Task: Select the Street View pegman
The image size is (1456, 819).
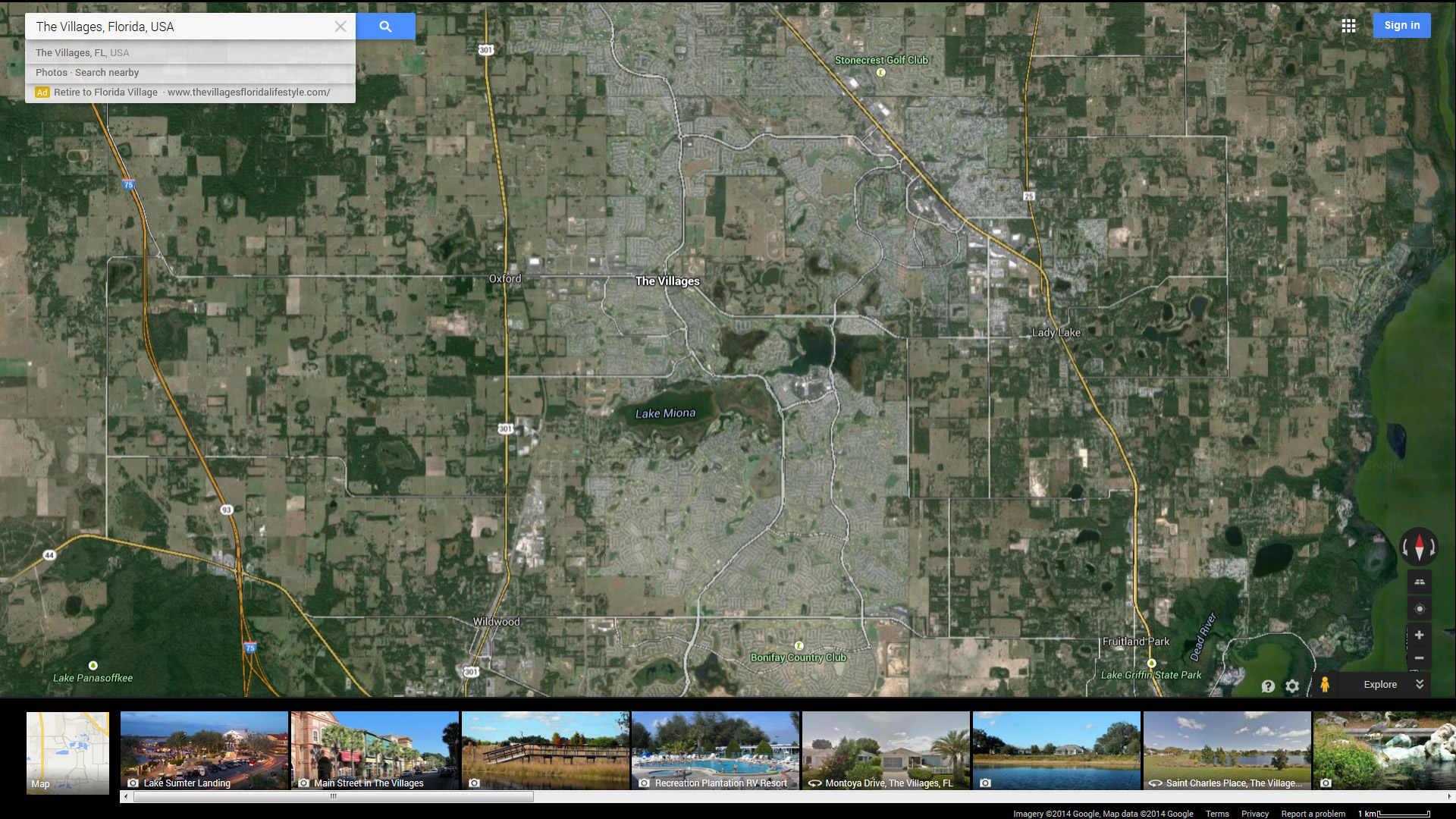Action: 1325,685
